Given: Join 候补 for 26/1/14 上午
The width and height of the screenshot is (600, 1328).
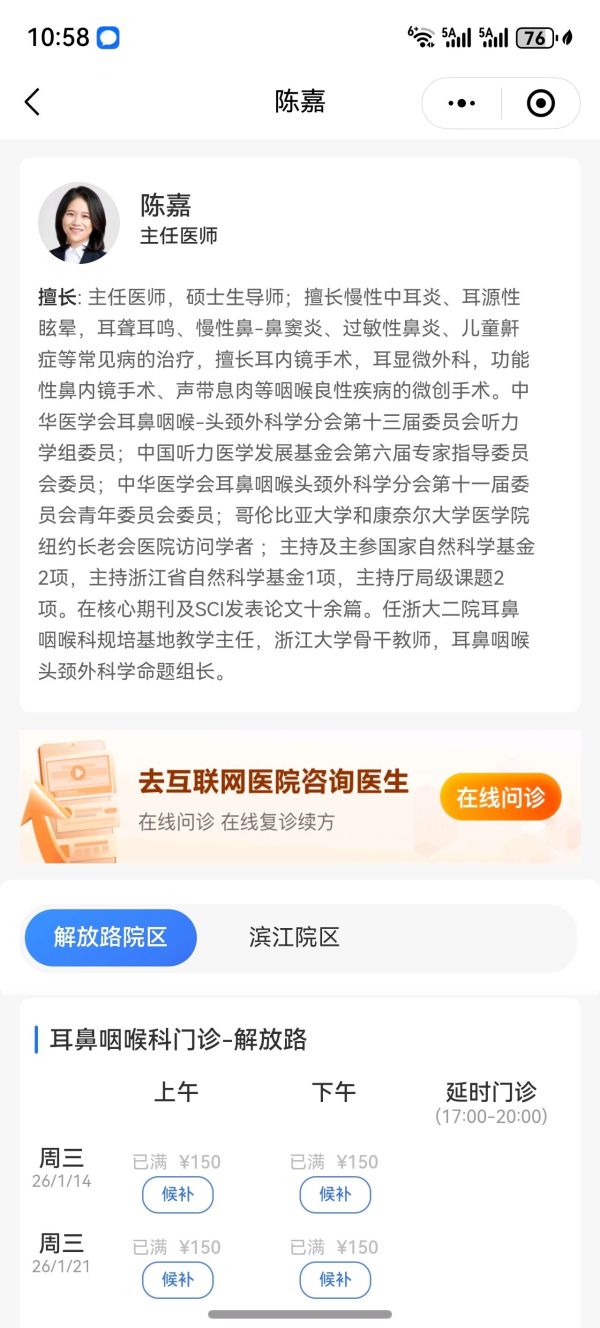Looking at the screenshot, I should [177, 1194].
